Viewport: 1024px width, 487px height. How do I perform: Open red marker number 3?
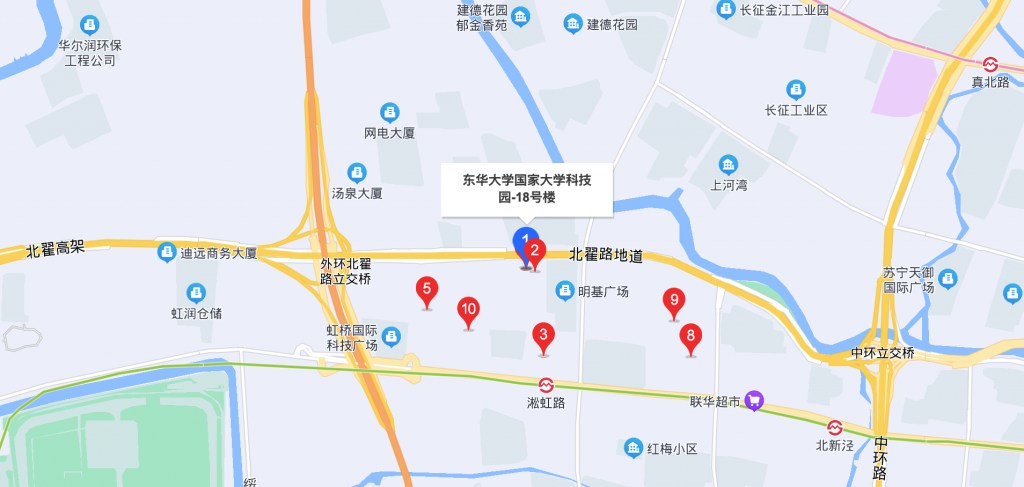pos(543,336)
